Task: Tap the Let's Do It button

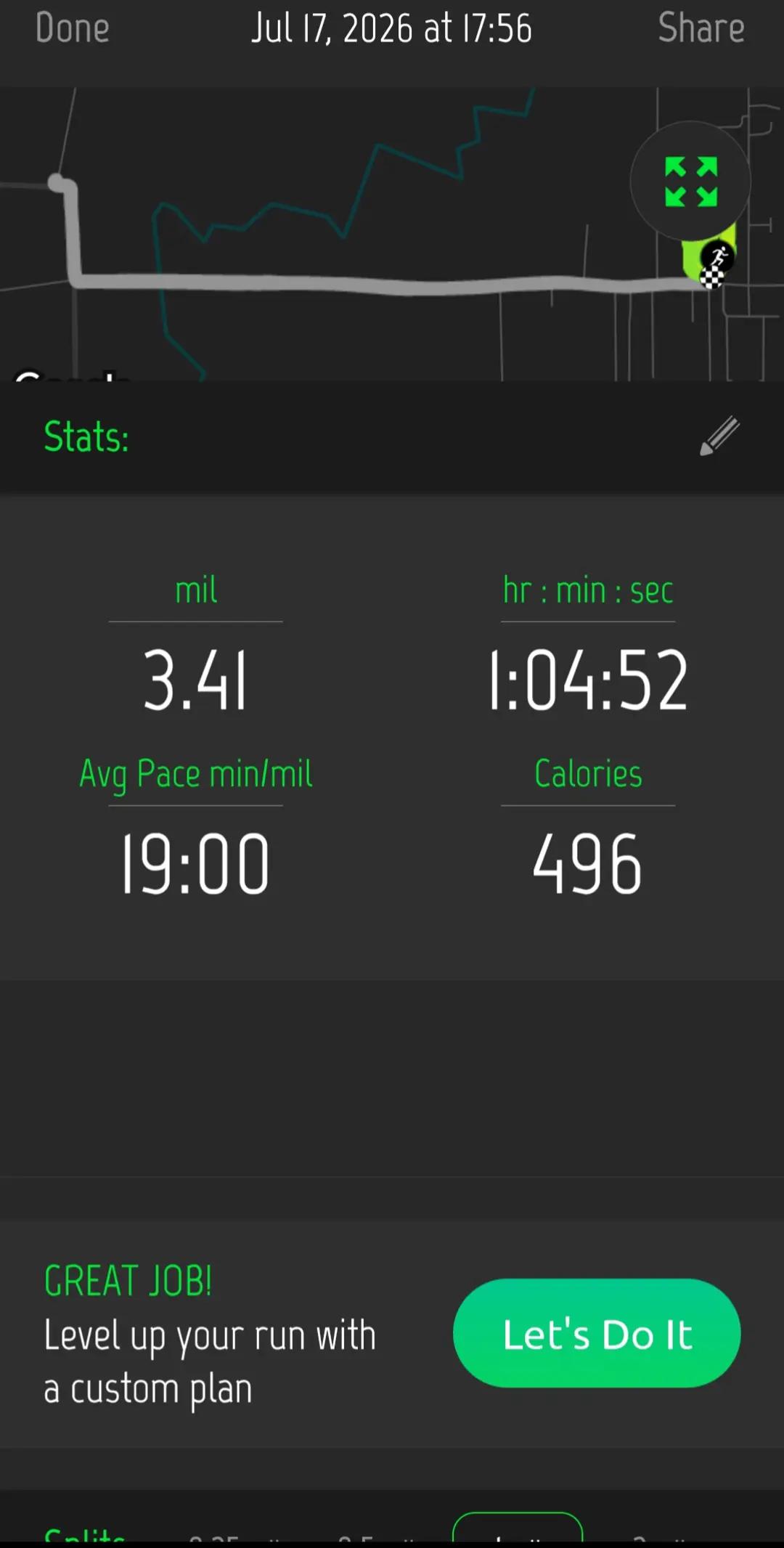Action: [597, 1333]
